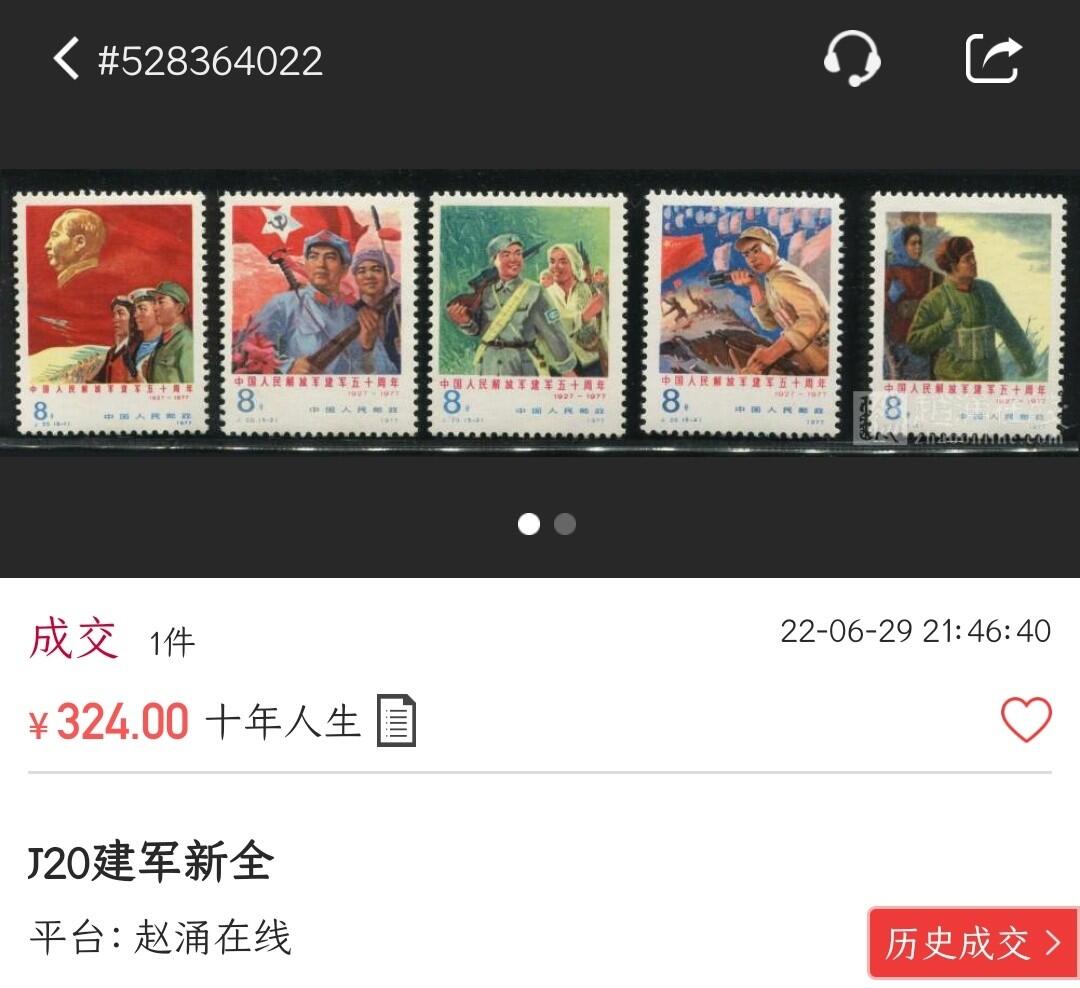This screenshot has height=988, width=1080.
Task: Jump to the second image dot
Action: [565, 524]
